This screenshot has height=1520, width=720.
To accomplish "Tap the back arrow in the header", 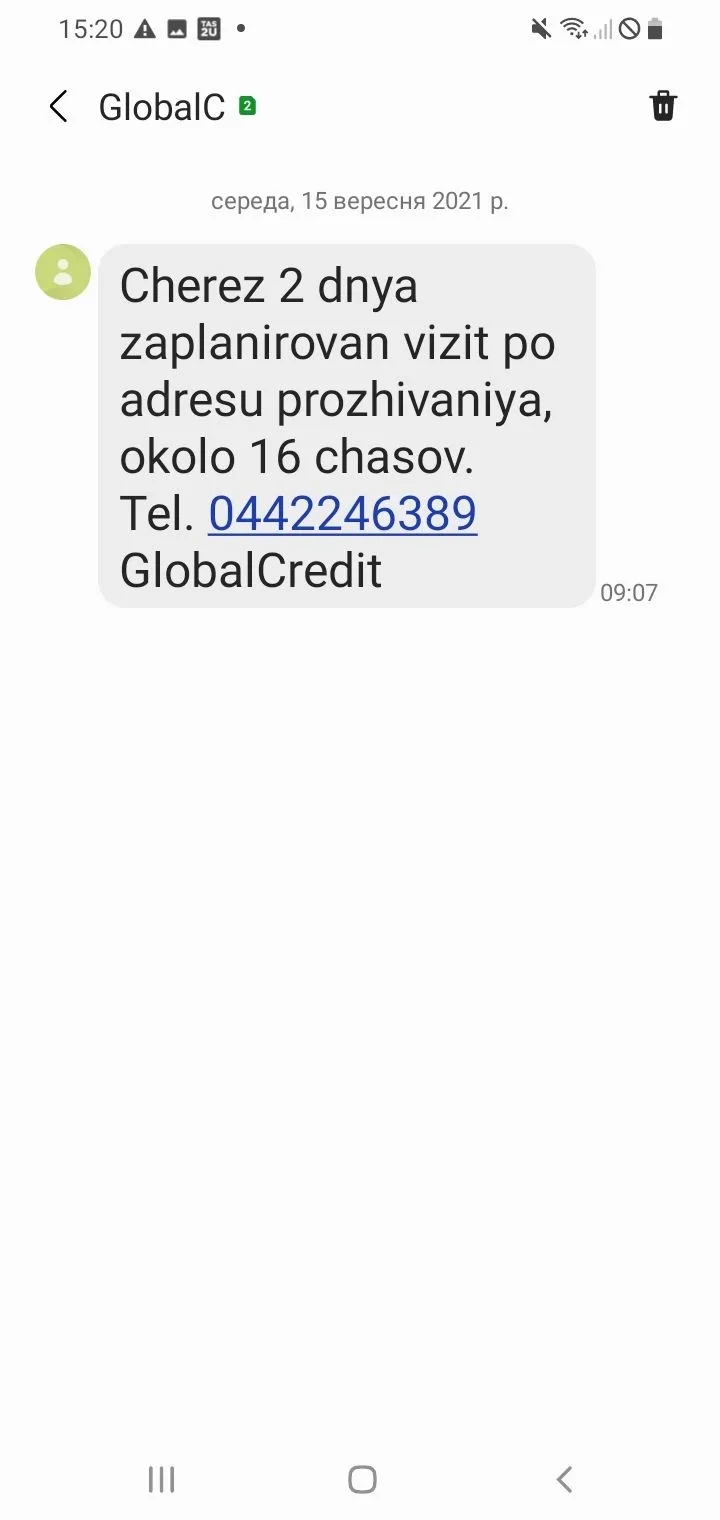I will pyautogui.click(x=57, y=105).
